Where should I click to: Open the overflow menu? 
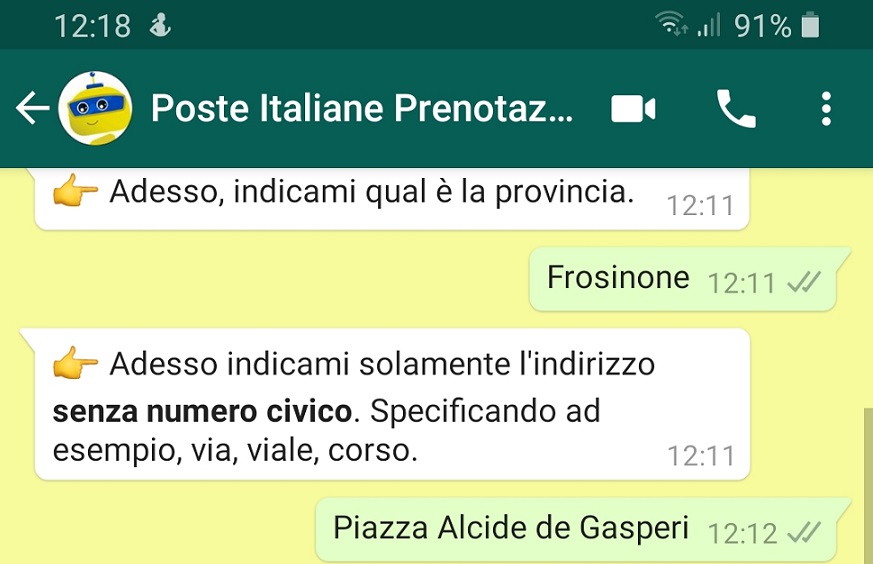tap(826, 108)
